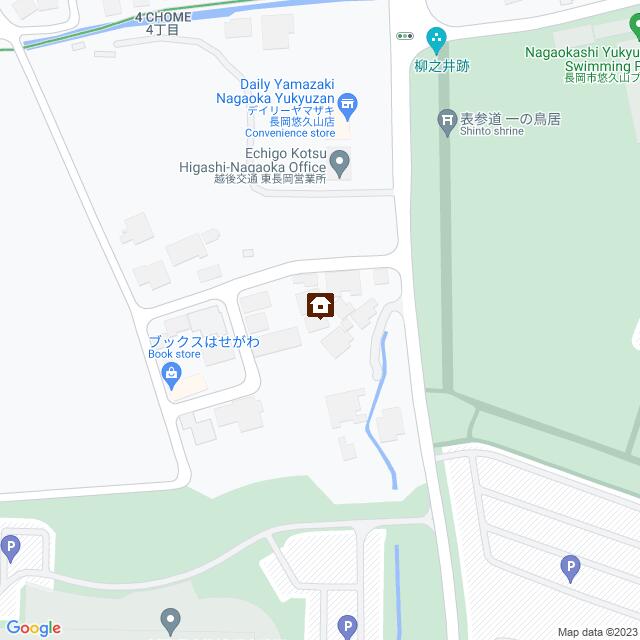This screenshot has height=640, width=640.
Task: Select the Echigo Kotsu Higashi-Nagaoka Office pin
Action: (x=340, y=160)
